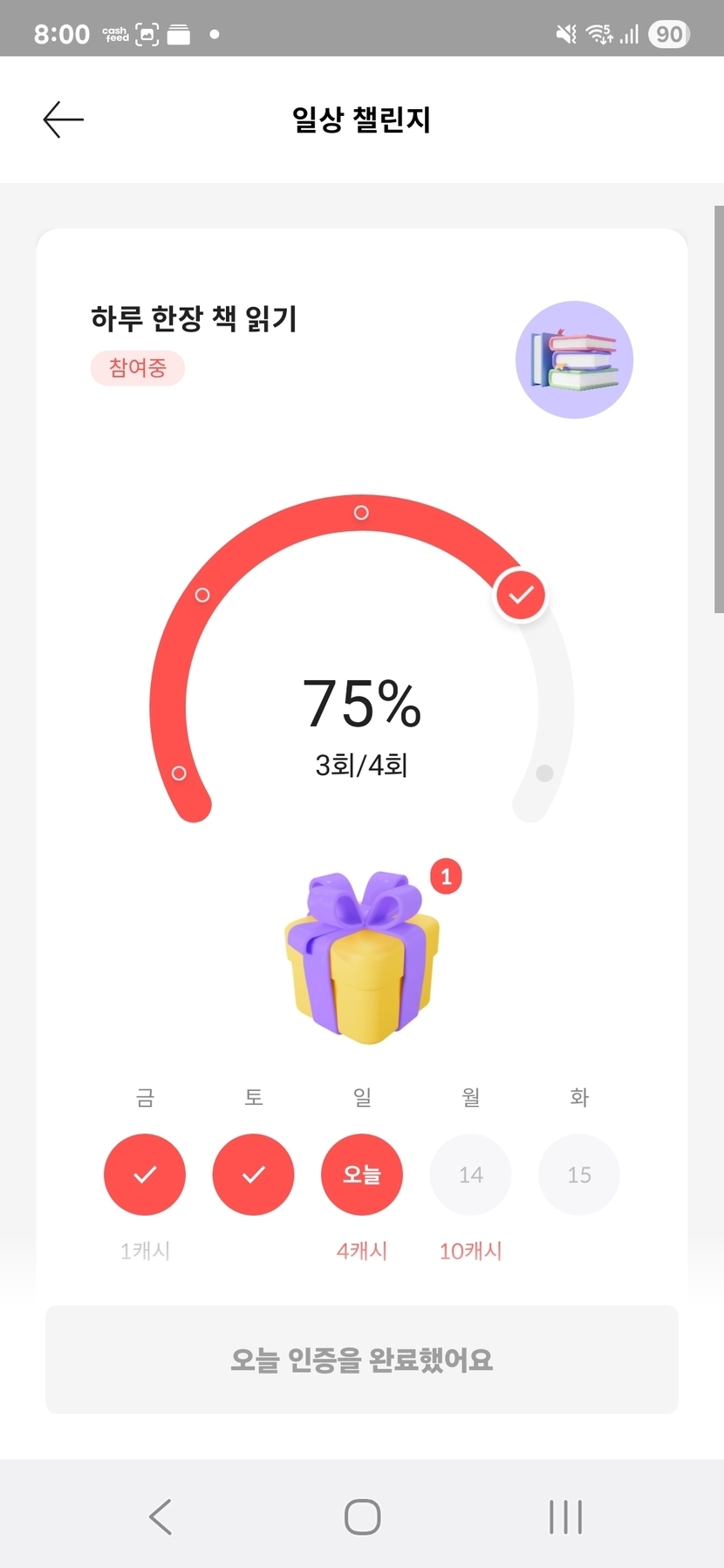Go back using the top arrow
Screen dimensions: 724x1568
coord(63,119)
